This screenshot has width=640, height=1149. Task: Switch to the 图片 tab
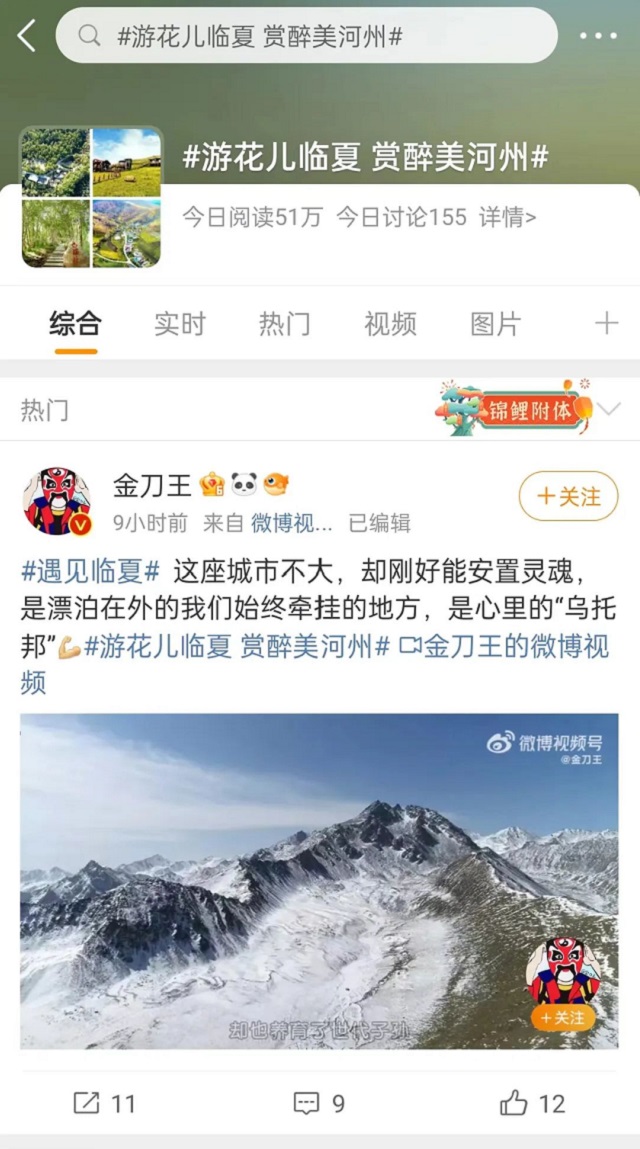495,324
